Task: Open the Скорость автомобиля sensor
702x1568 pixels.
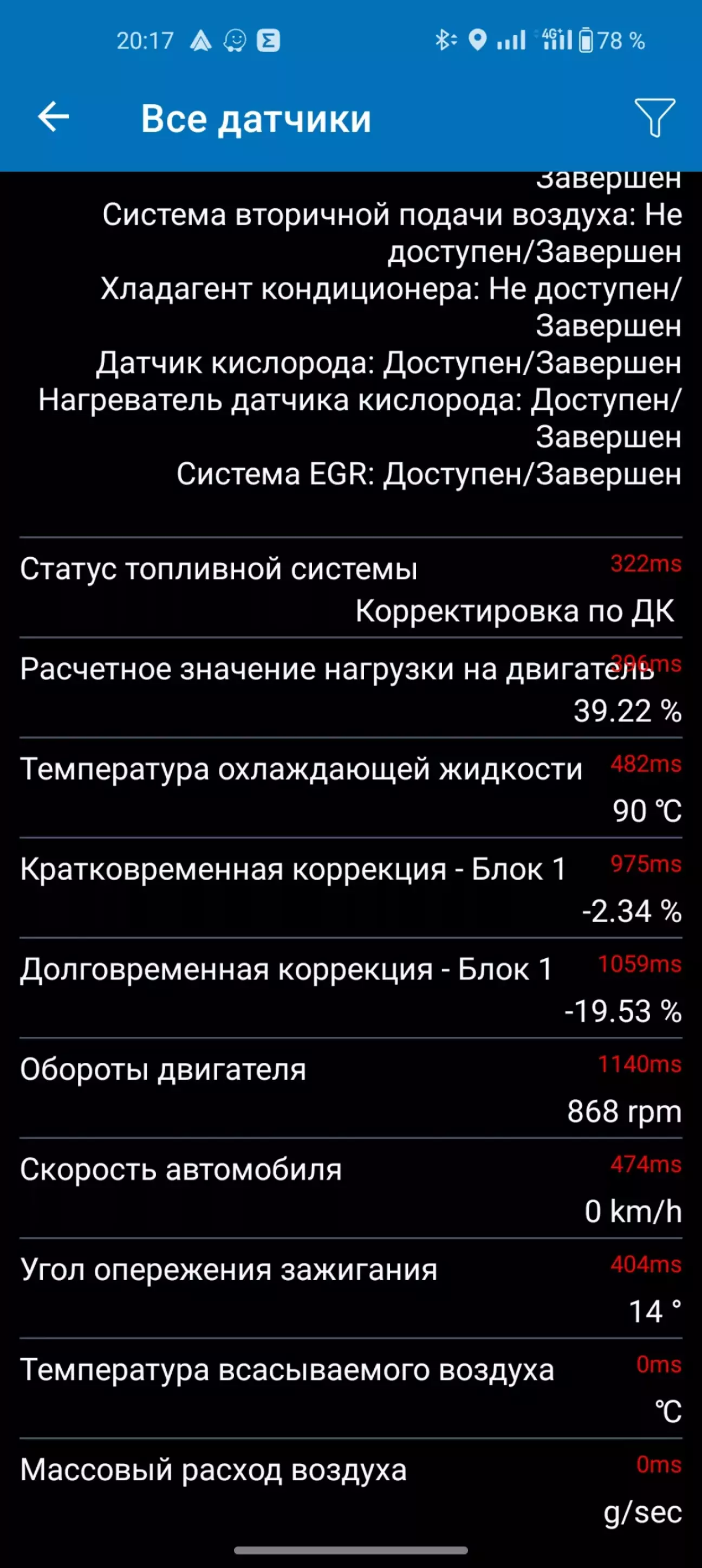Action: pyautogui.click(x=350, y=1188)
